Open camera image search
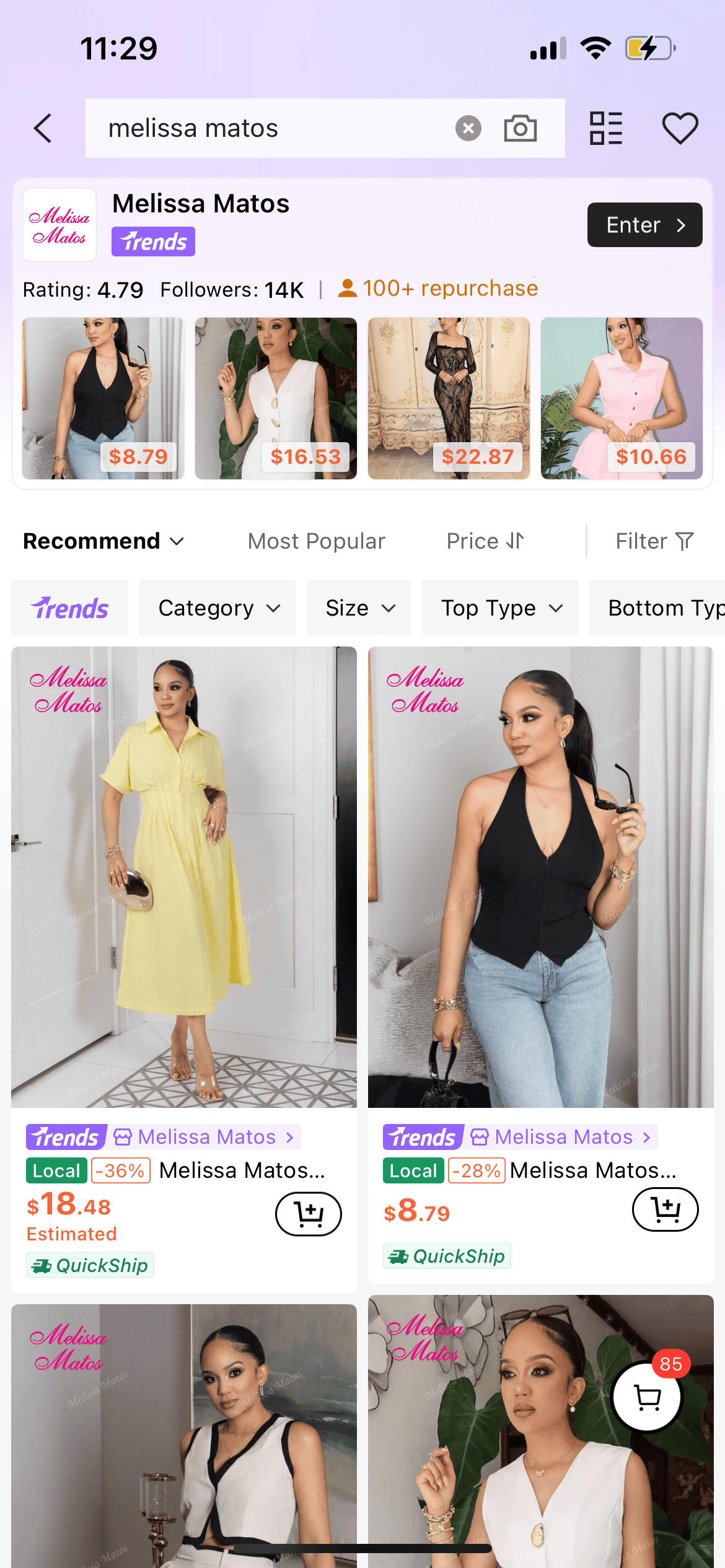Image resolution: width=725 pixels, height=1568 pixels. click(x=520, y=128)
